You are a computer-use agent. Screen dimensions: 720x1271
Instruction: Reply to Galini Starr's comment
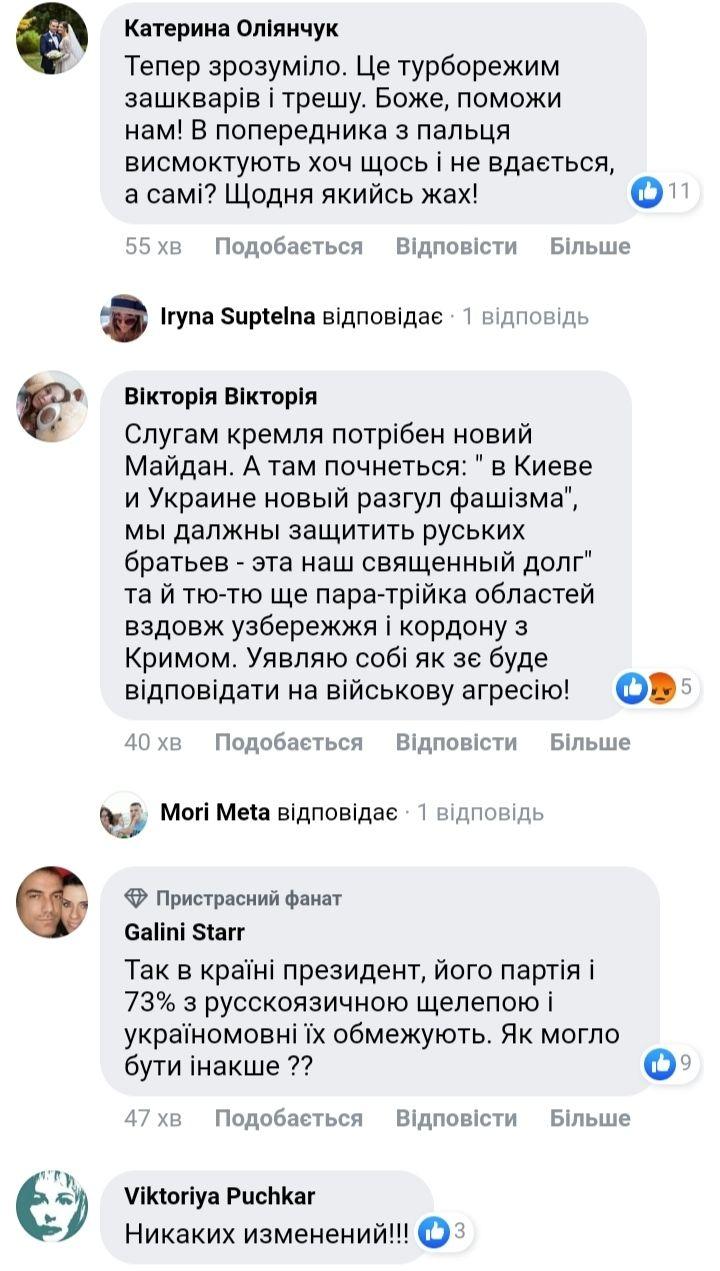click(x=456, y=1117)
